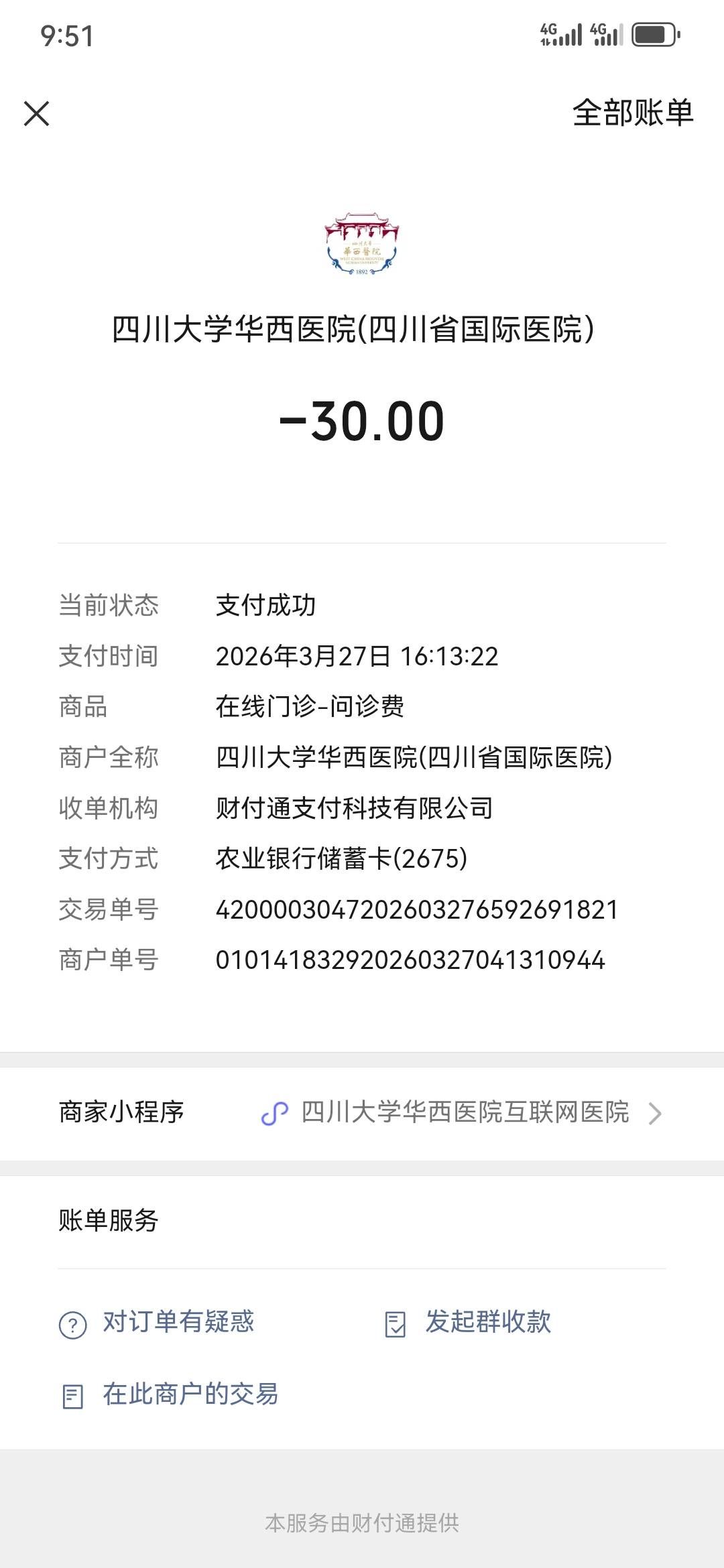Open 全部账单 to view all bills
Screen dimensions: 724x1568
coord(632,113)
